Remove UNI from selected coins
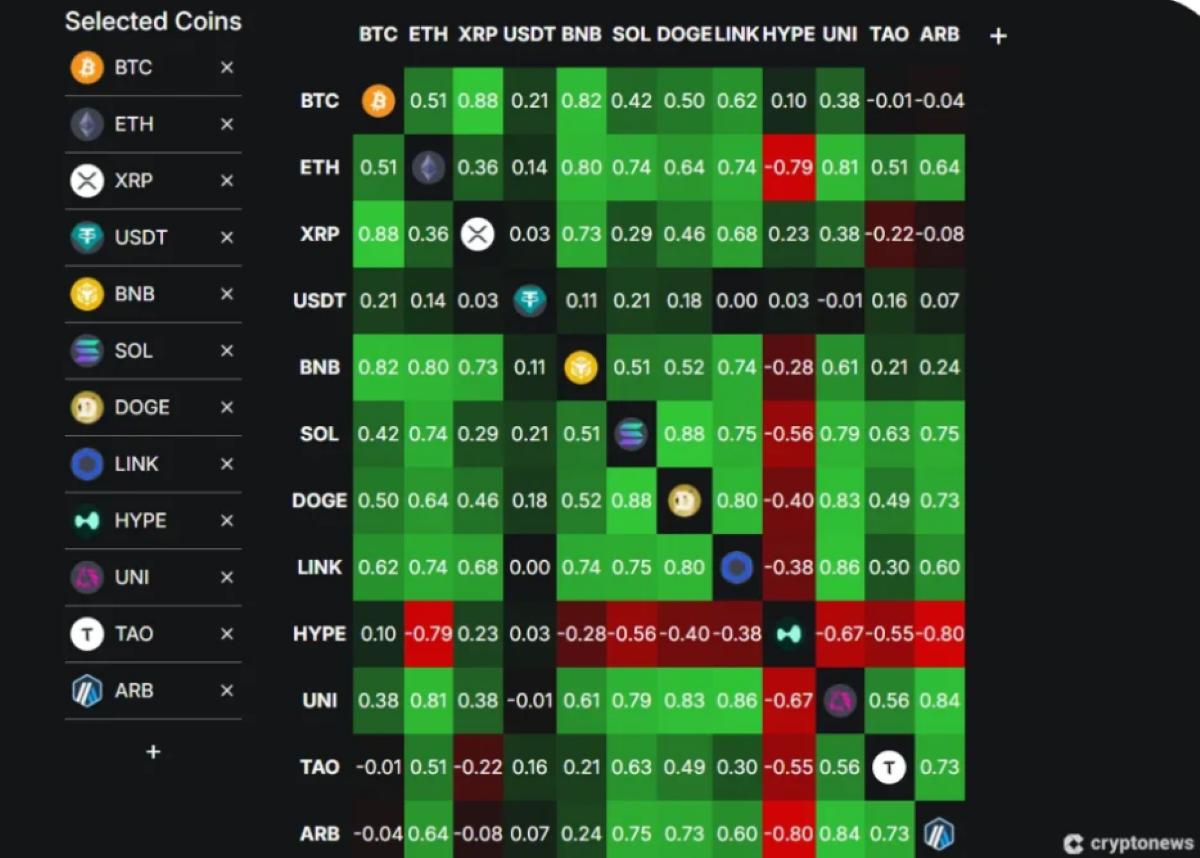 (x=227, y=577)
